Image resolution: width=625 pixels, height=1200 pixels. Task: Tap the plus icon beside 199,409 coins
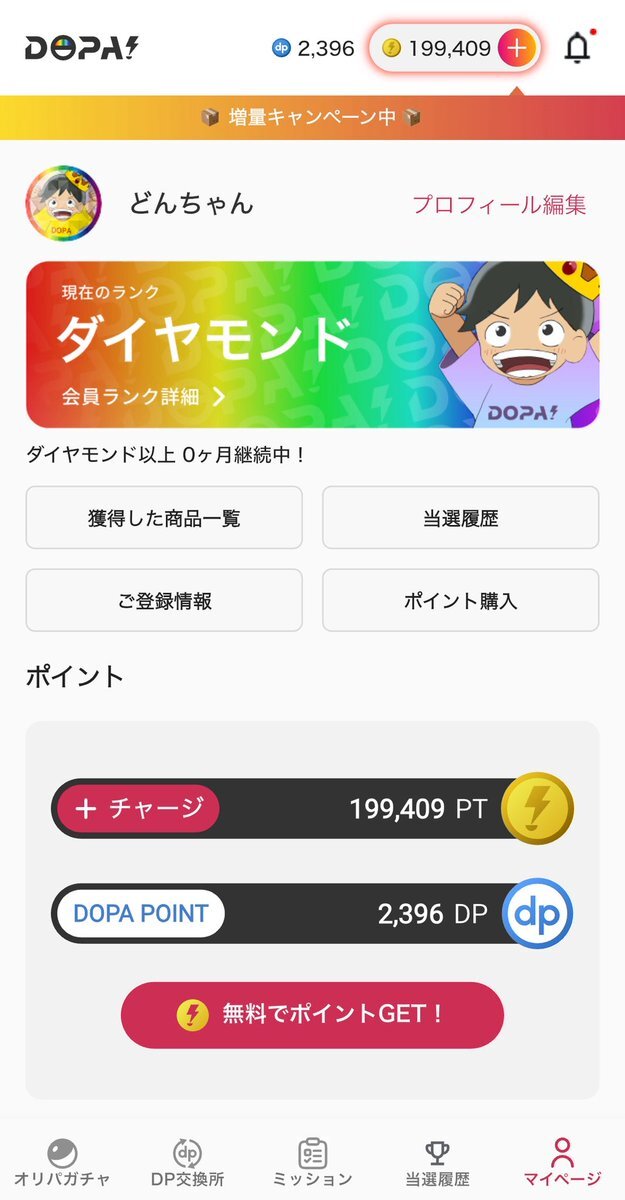[x=516, y=48]
